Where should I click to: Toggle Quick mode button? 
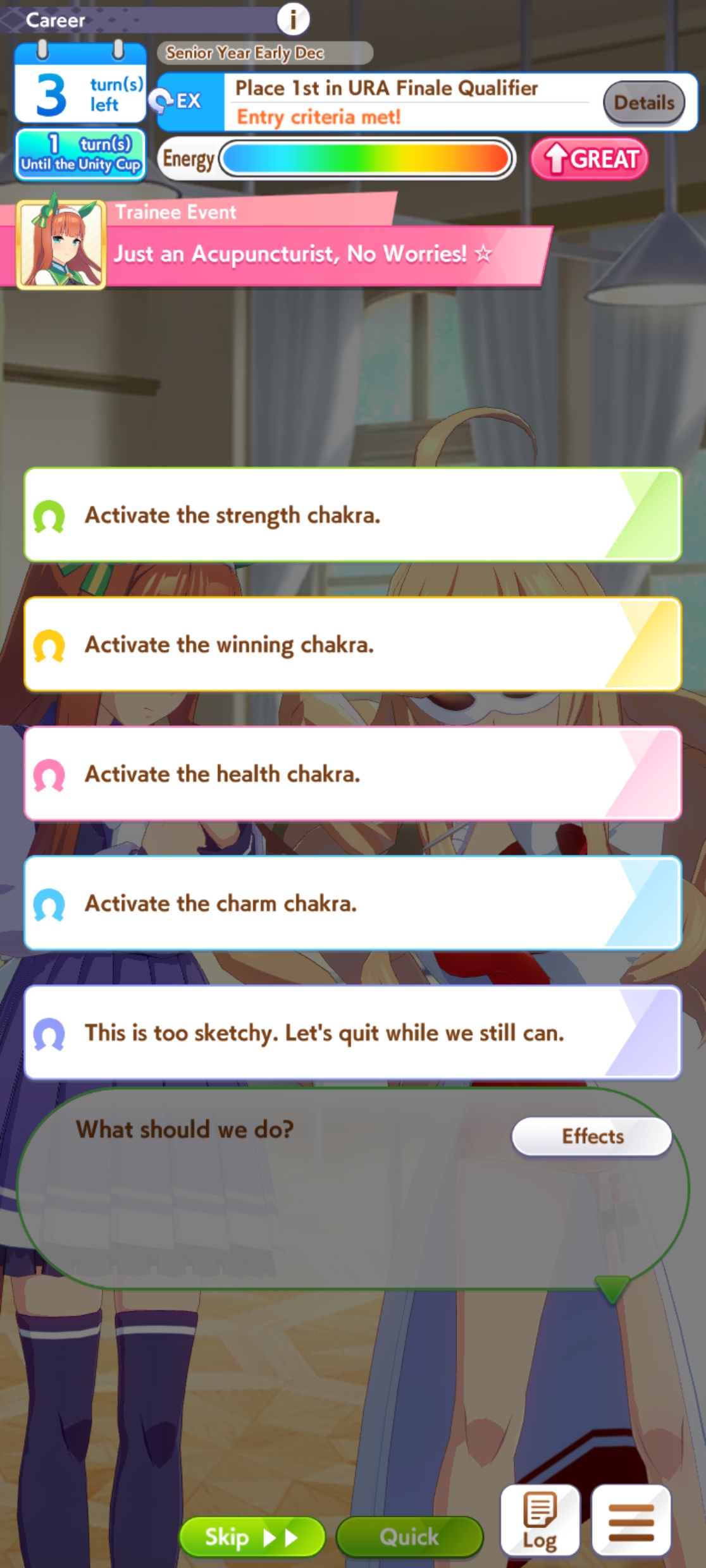(409, 1536)
